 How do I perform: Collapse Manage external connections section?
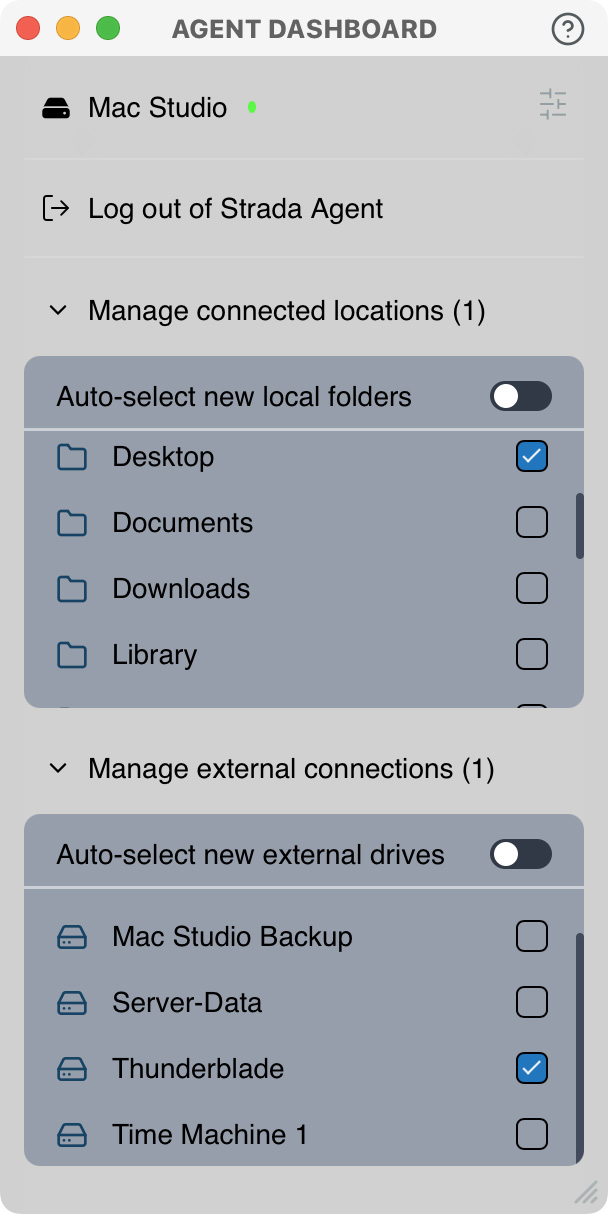tap(59, 769)
